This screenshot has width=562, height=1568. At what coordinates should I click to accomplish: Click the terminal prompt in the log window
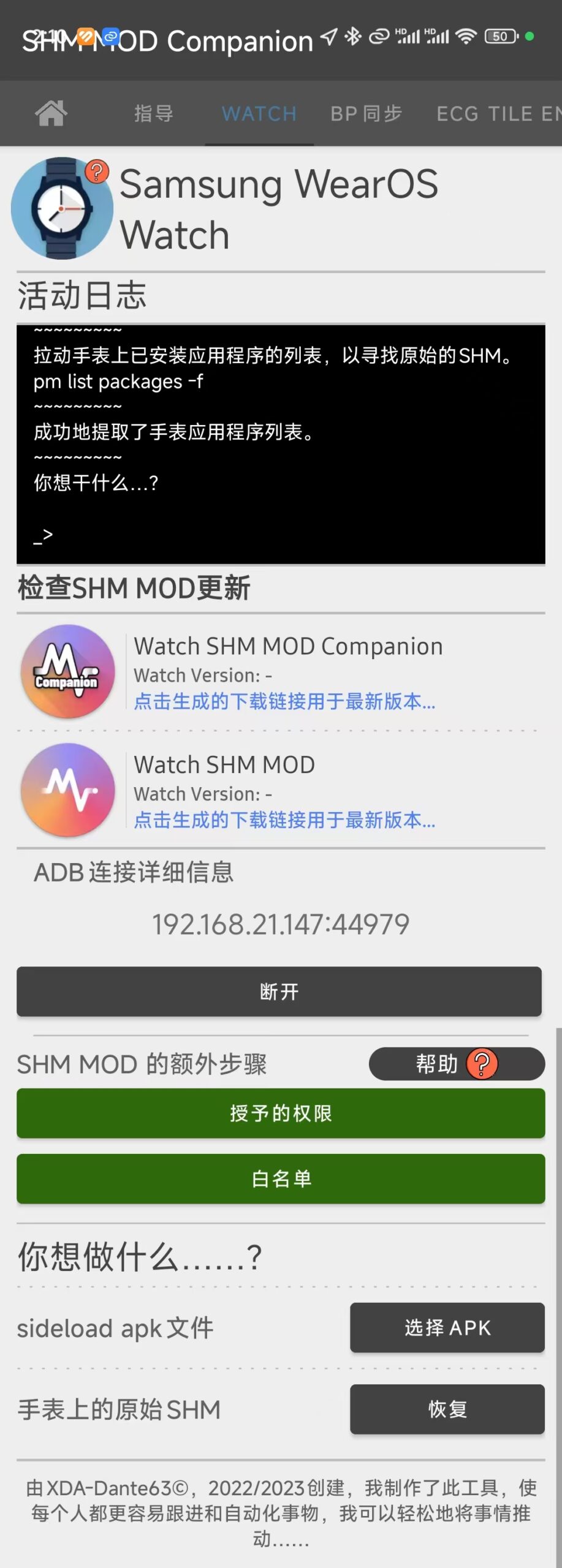pyautogui.click(x=43, y=533)
